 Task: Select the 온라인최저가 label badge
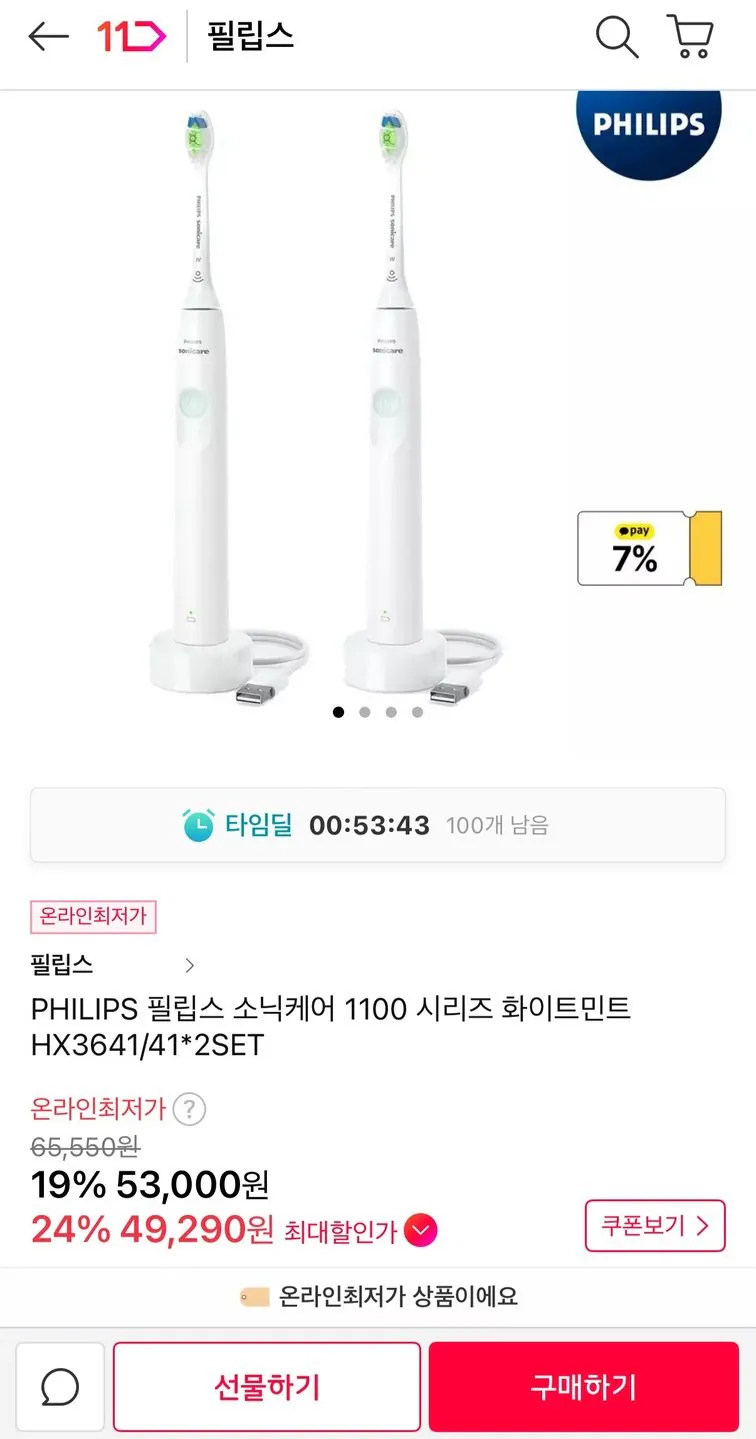point(92,917)
